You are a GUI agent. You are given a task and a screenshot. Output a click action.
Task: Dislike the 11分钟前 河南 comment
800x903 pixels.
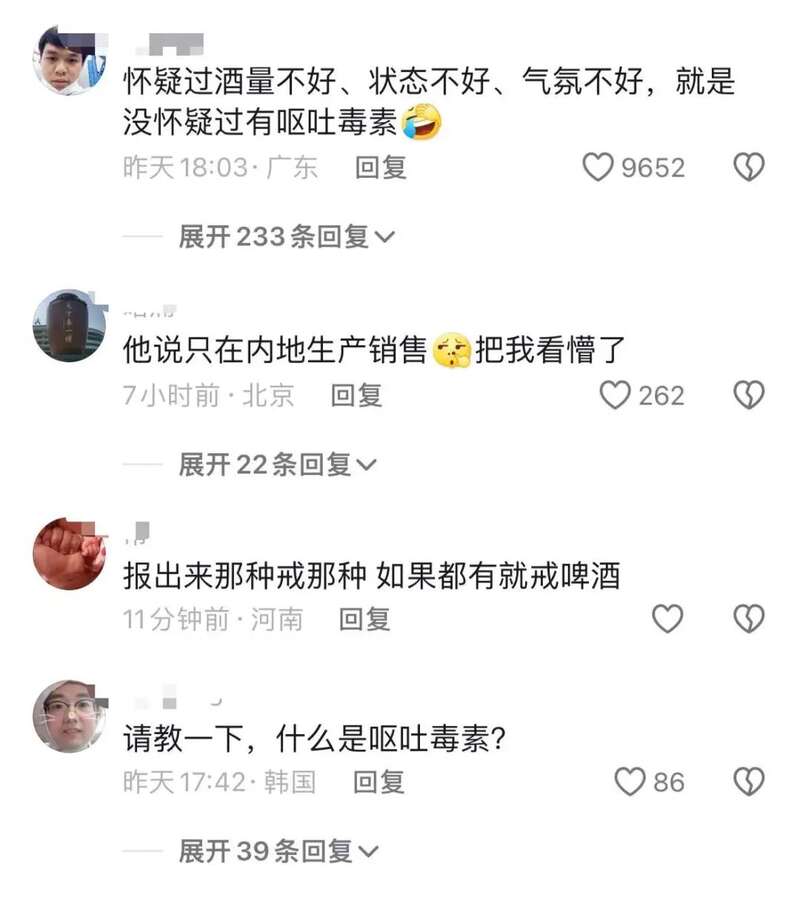(x=749, y=620)
